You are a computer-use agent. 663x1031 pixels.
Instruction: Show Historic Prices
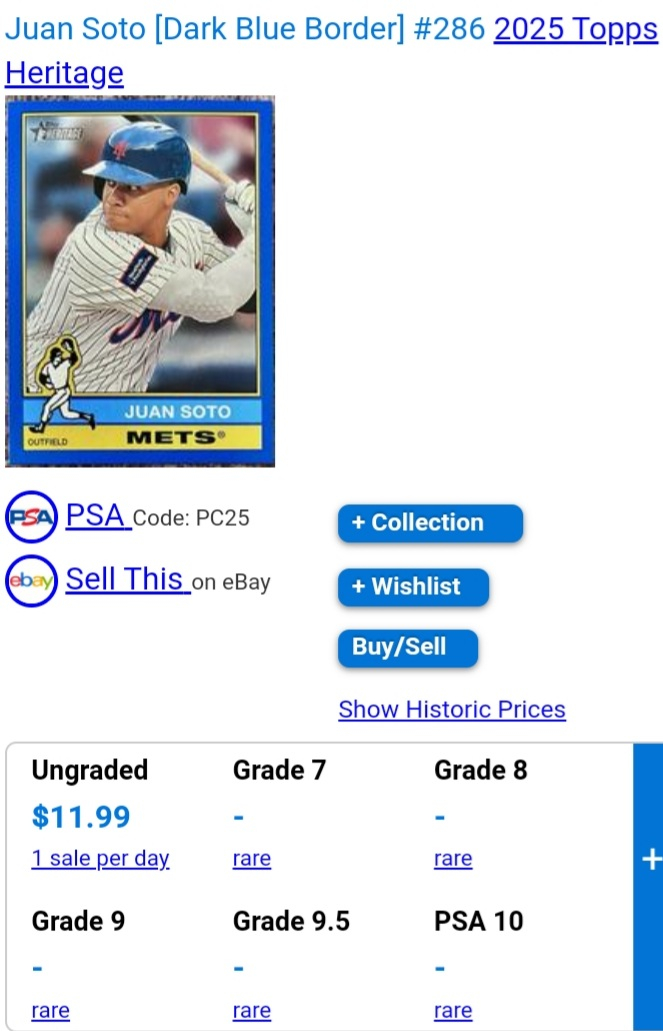(452, 710)
